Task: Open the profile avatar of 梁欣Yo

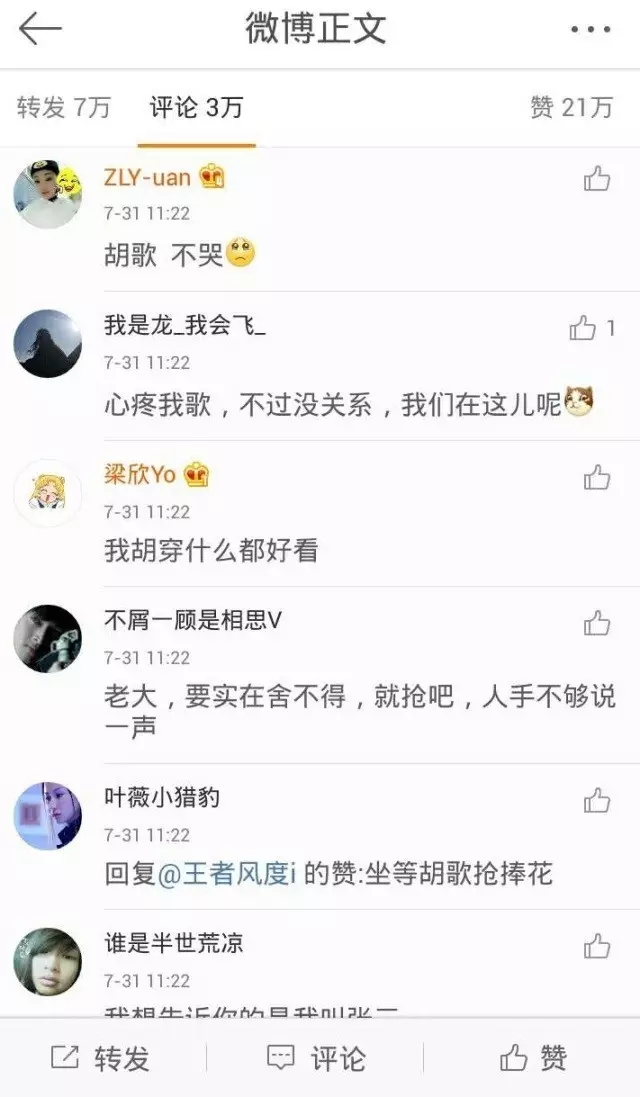Action: click(47, 493)
